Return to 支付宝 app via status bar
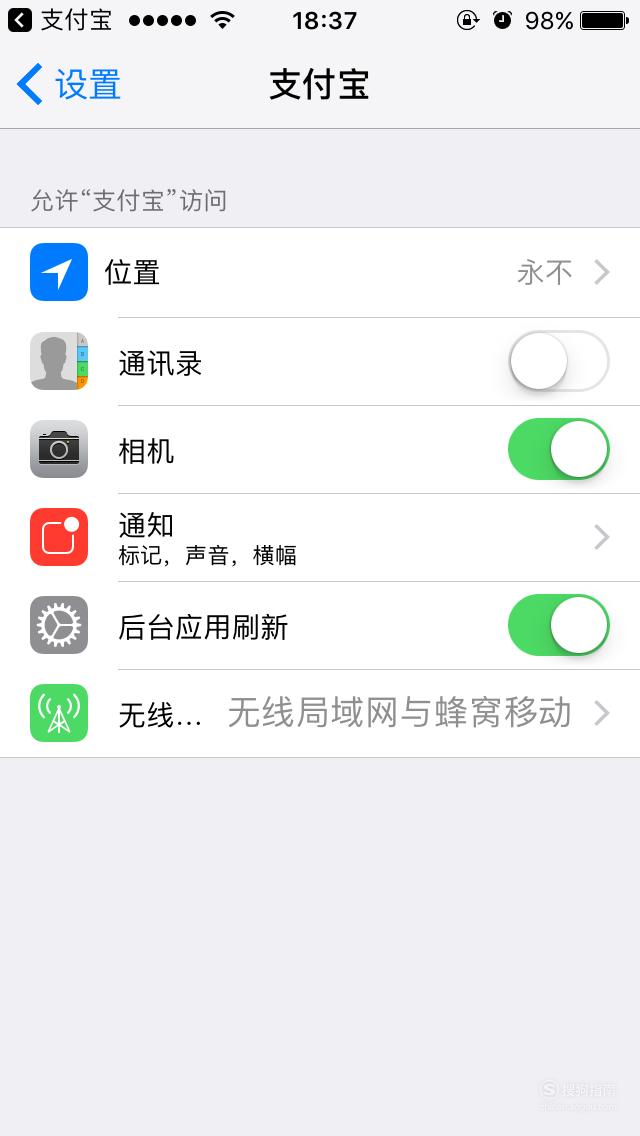The height and width of the screenshot is (1136, 640). click(x=60, y=20)
